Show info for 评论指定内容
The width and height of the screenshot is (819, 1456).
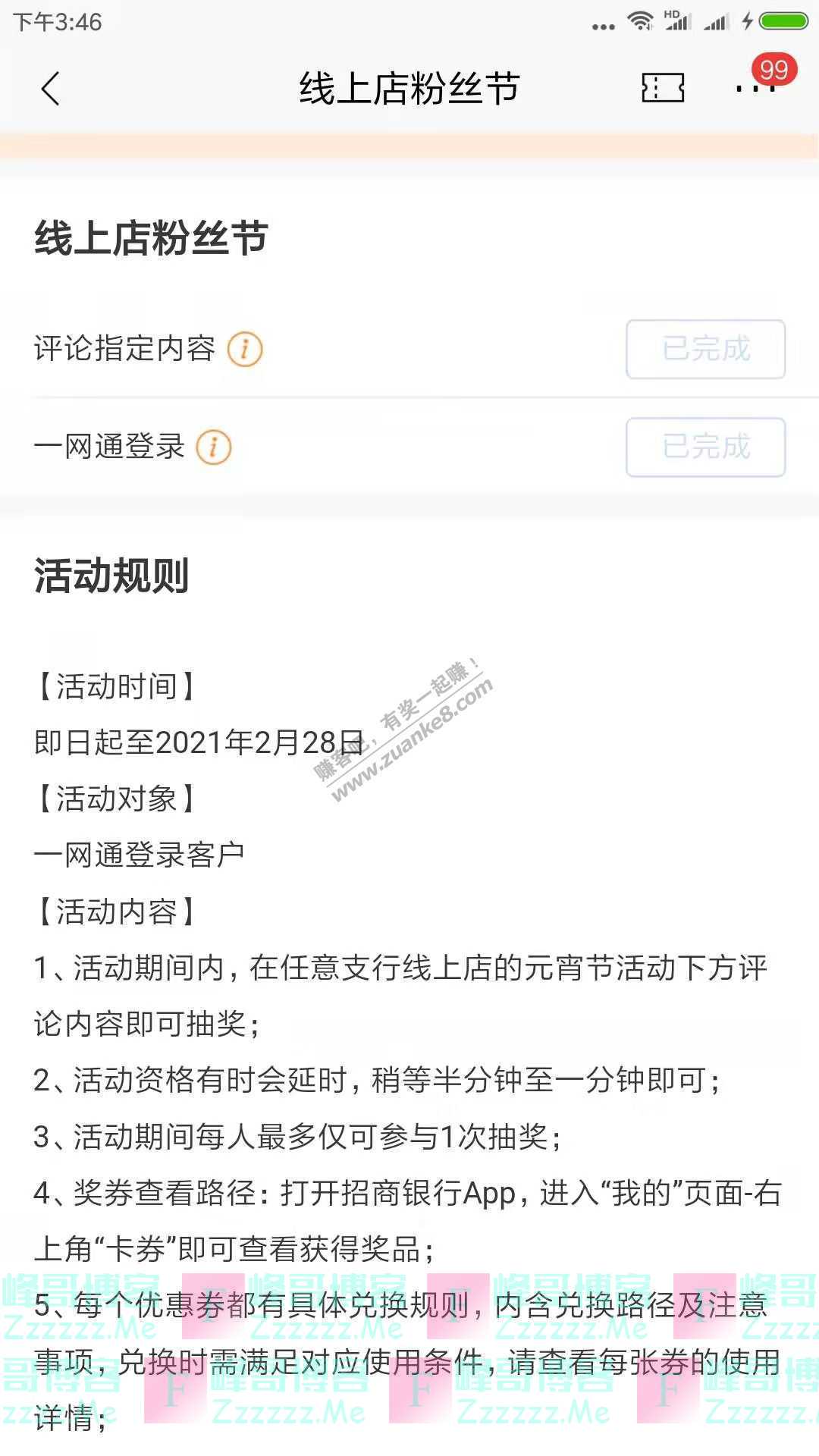[245, 350]
